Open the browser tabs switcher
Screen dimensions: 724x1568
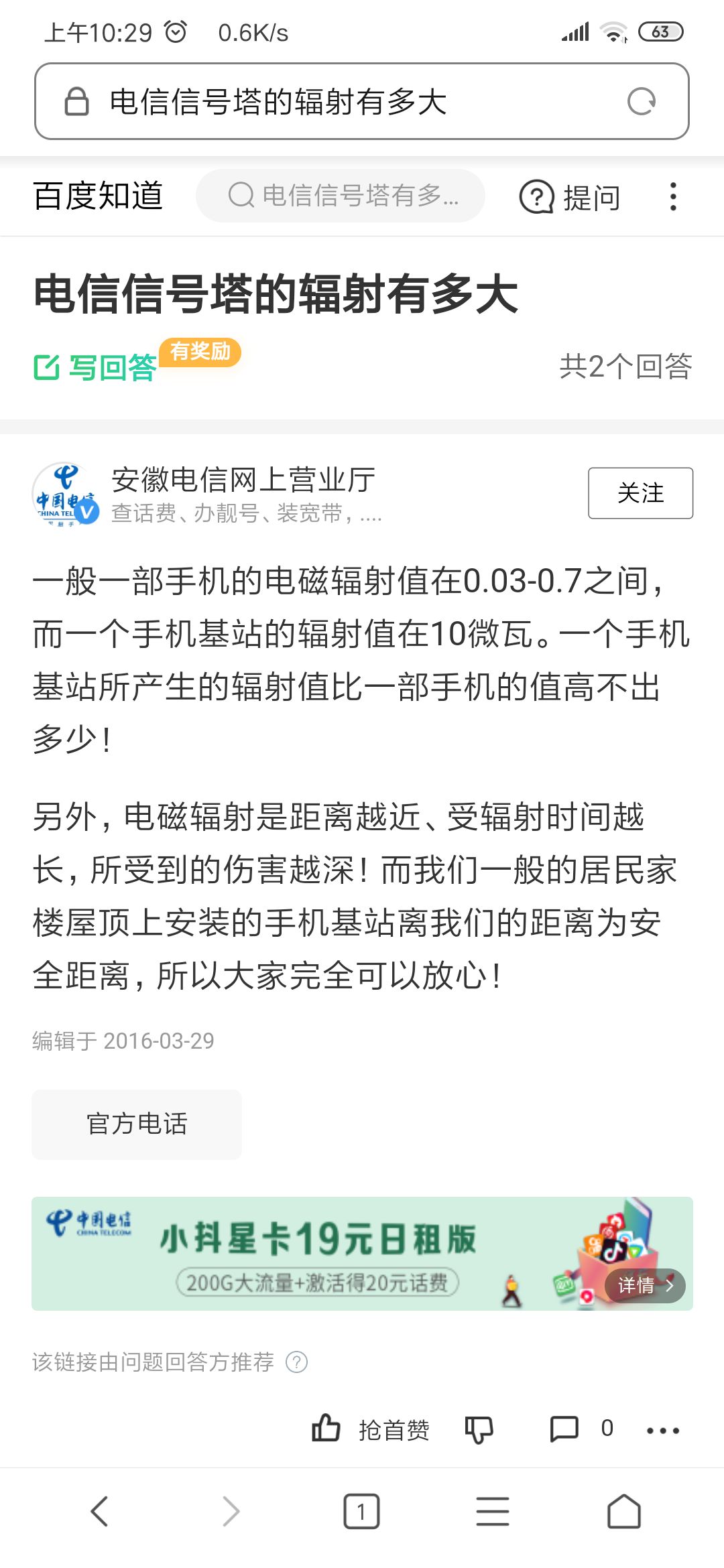(x=361, y=1512)
